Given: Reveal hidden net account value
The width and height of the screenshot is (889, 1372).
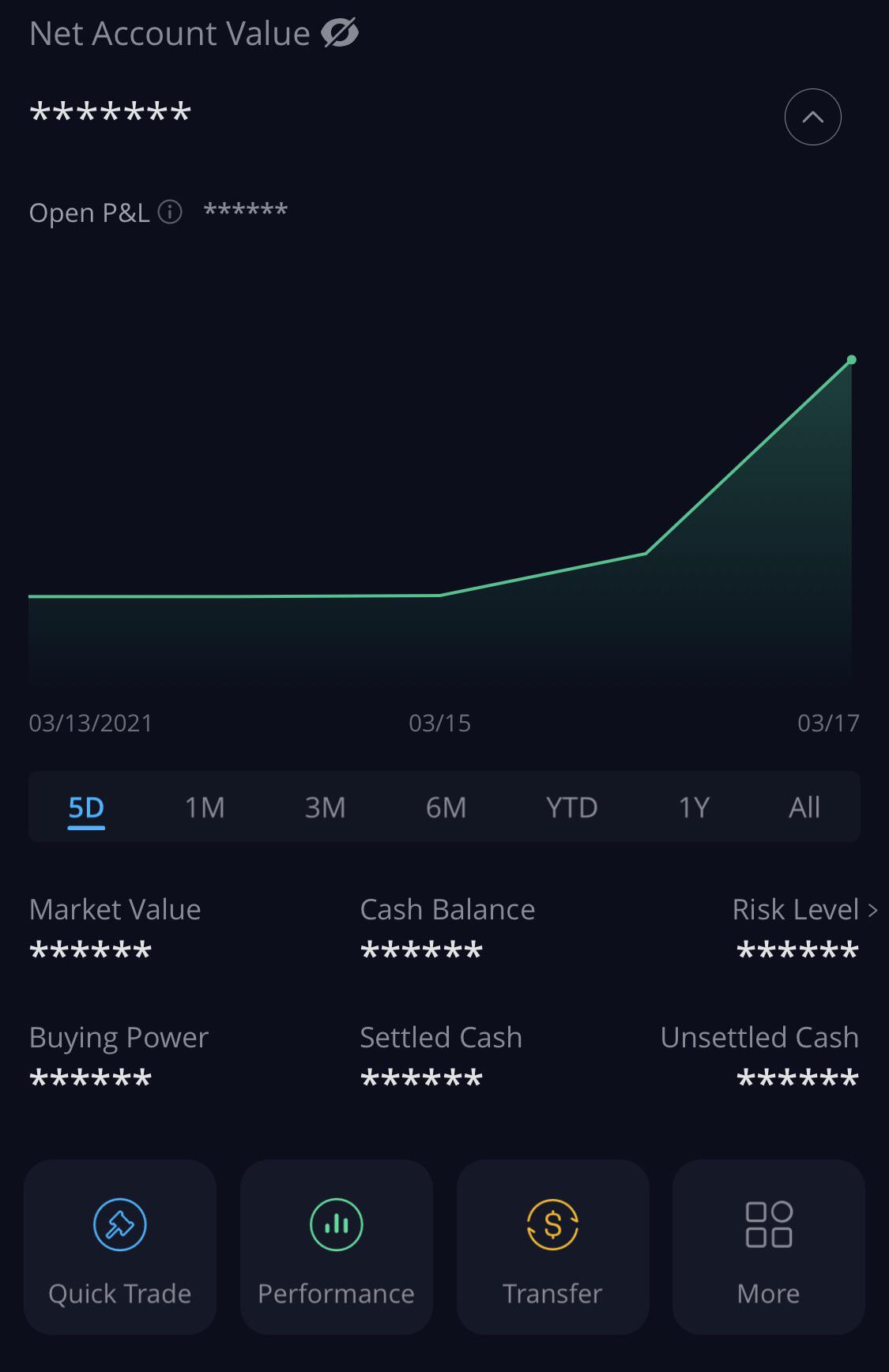Looking at the screenshot, I should [x=340, y=34].
